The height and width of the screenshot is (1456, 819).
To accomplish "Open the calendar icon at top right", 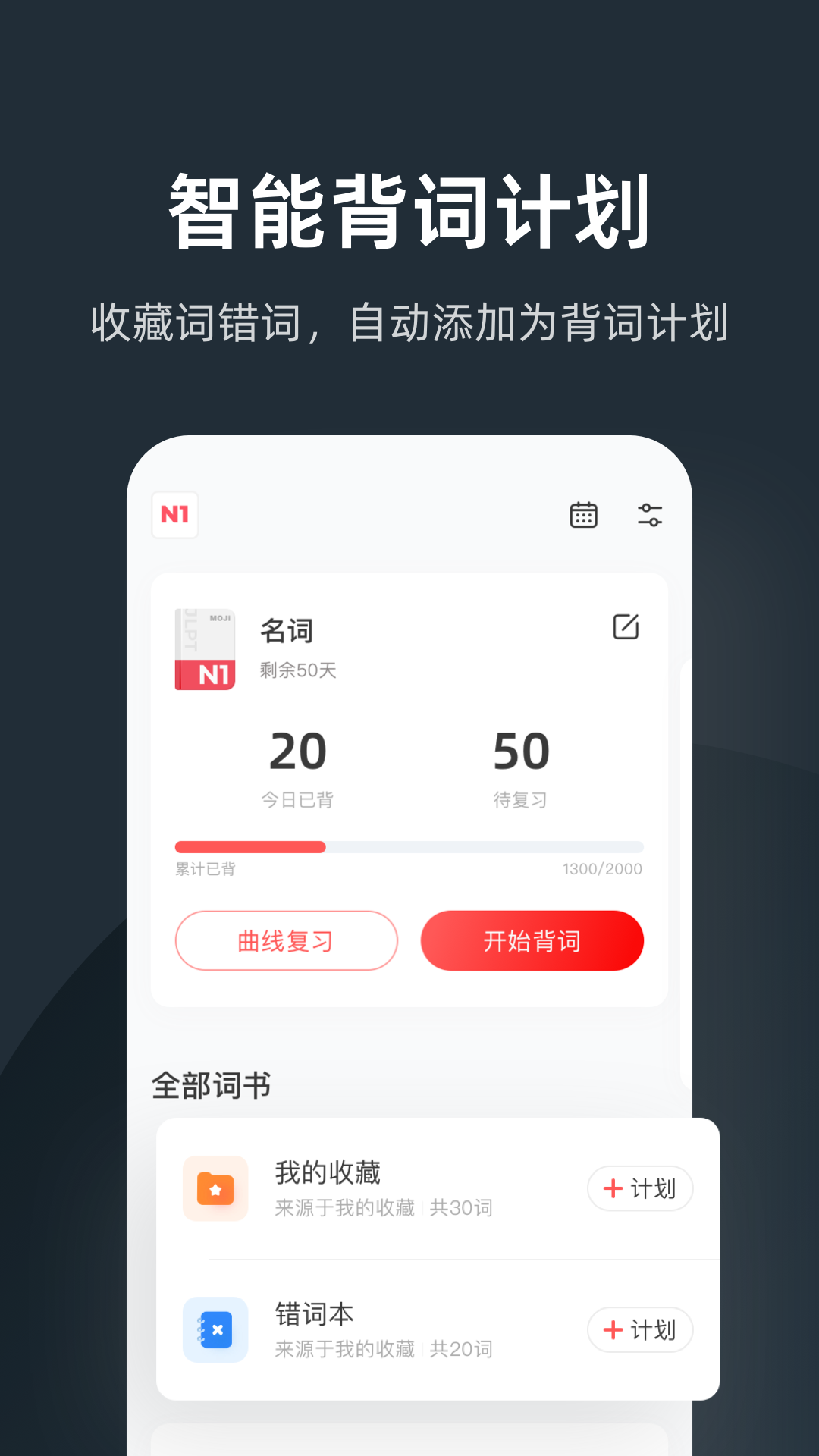I will pyautogui.click(x=582, y=515).
